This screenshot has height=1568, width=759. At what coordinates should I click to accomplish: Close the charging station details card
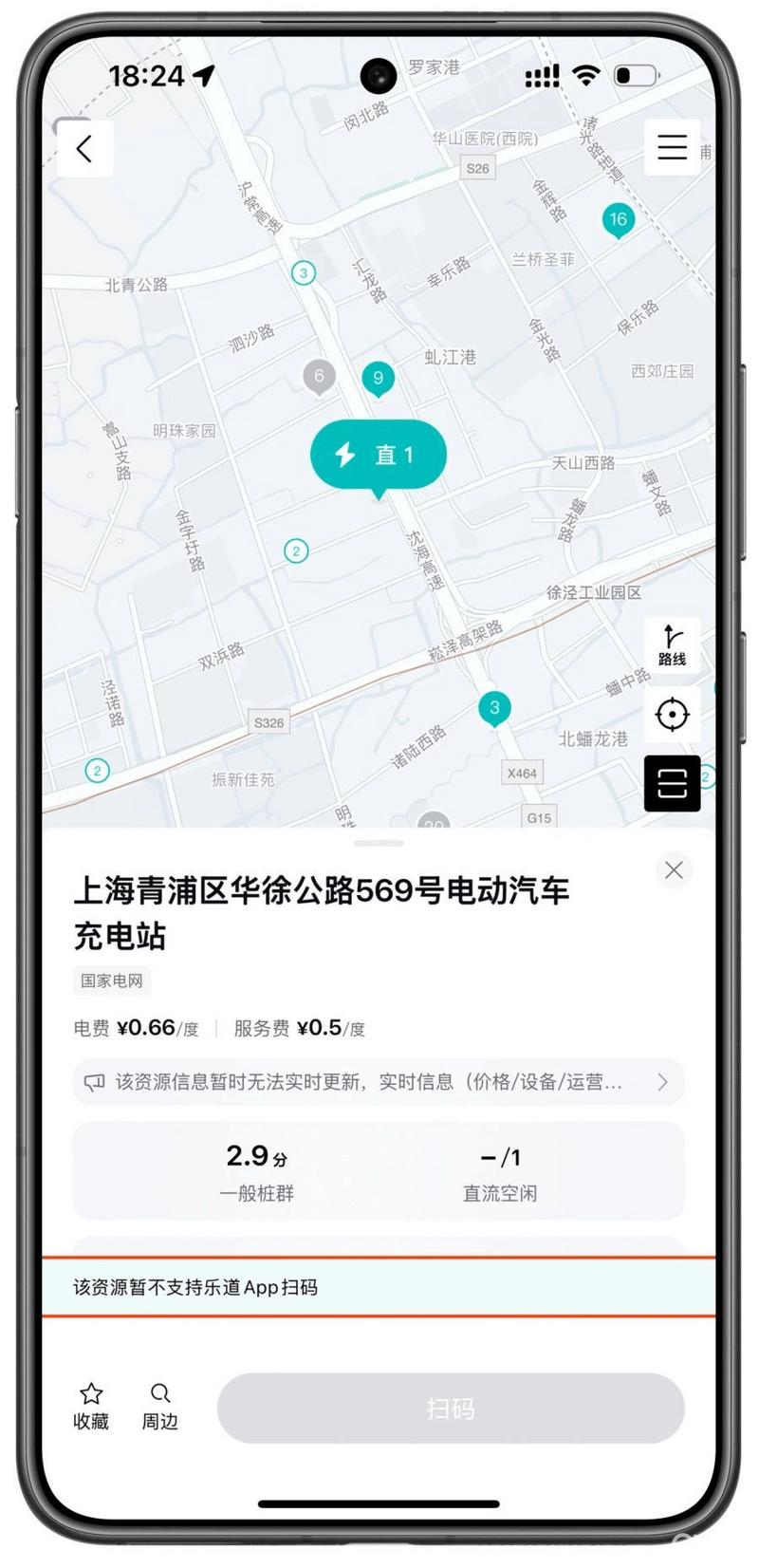[674, 869]
